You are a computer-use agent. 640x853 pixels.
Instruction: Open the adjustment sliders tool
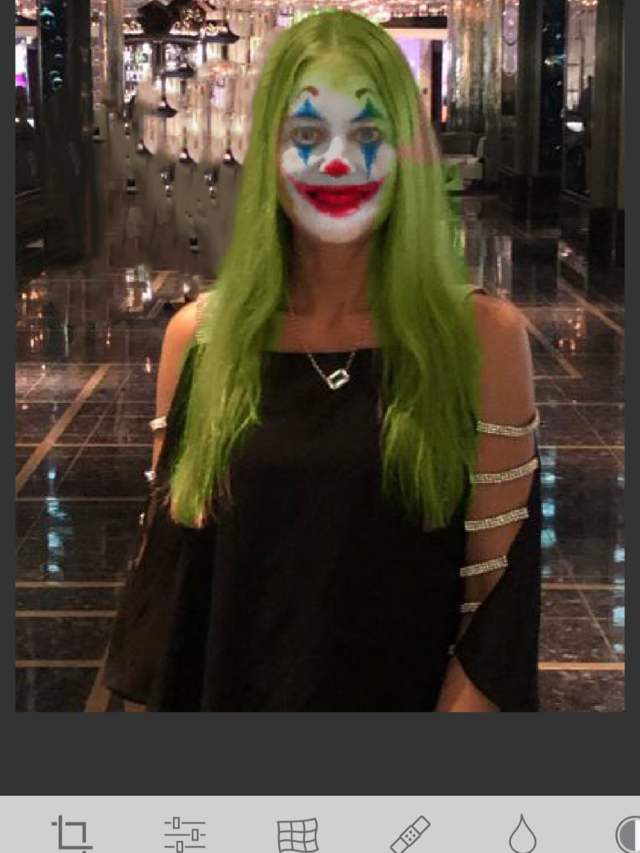pos(185,833)
